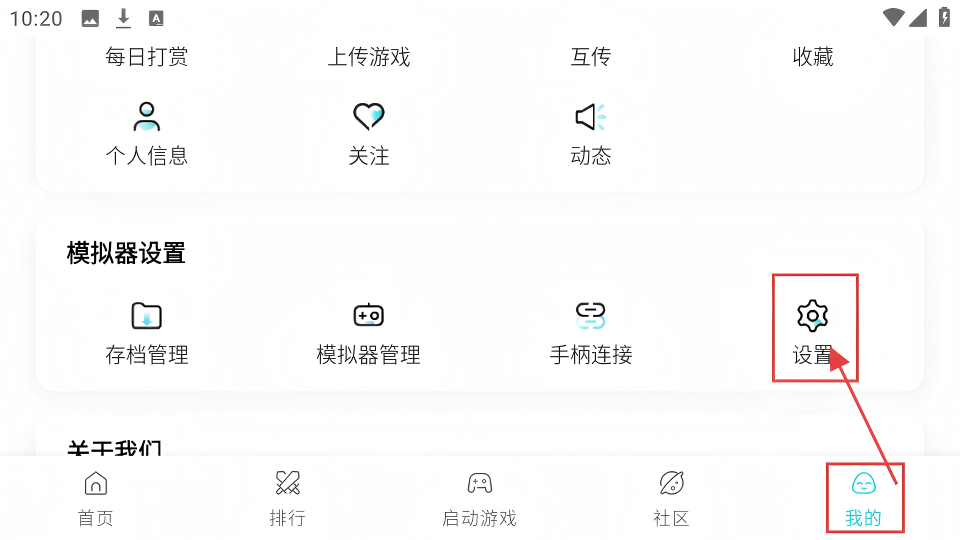The width and height of the screenshot is (960, 540).
Task: View 动态 activity feed
Action: 590,133
